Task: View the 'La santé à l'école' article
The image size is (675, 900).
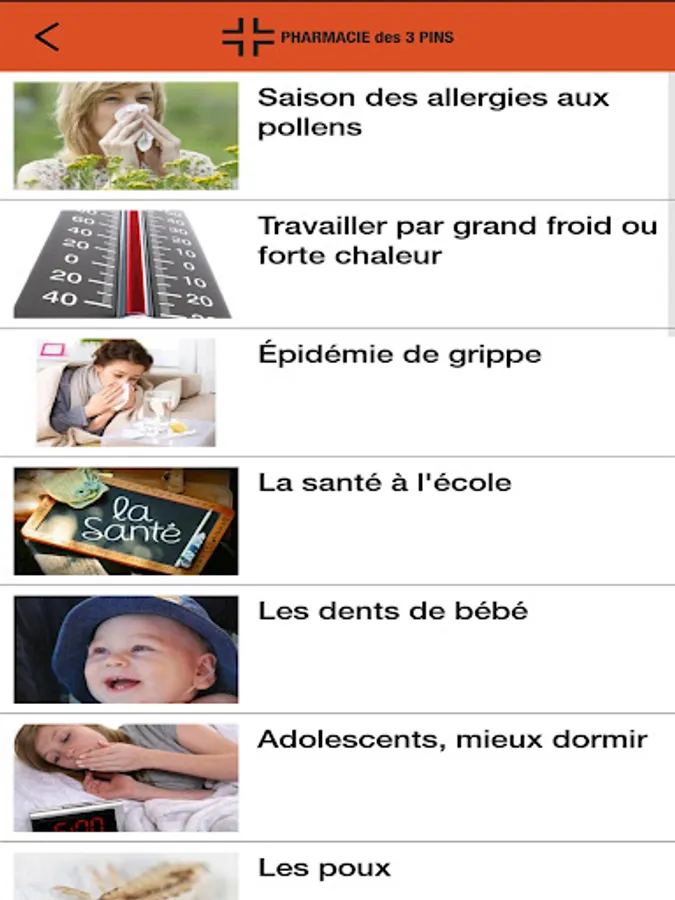Action: tap(384, 483)
